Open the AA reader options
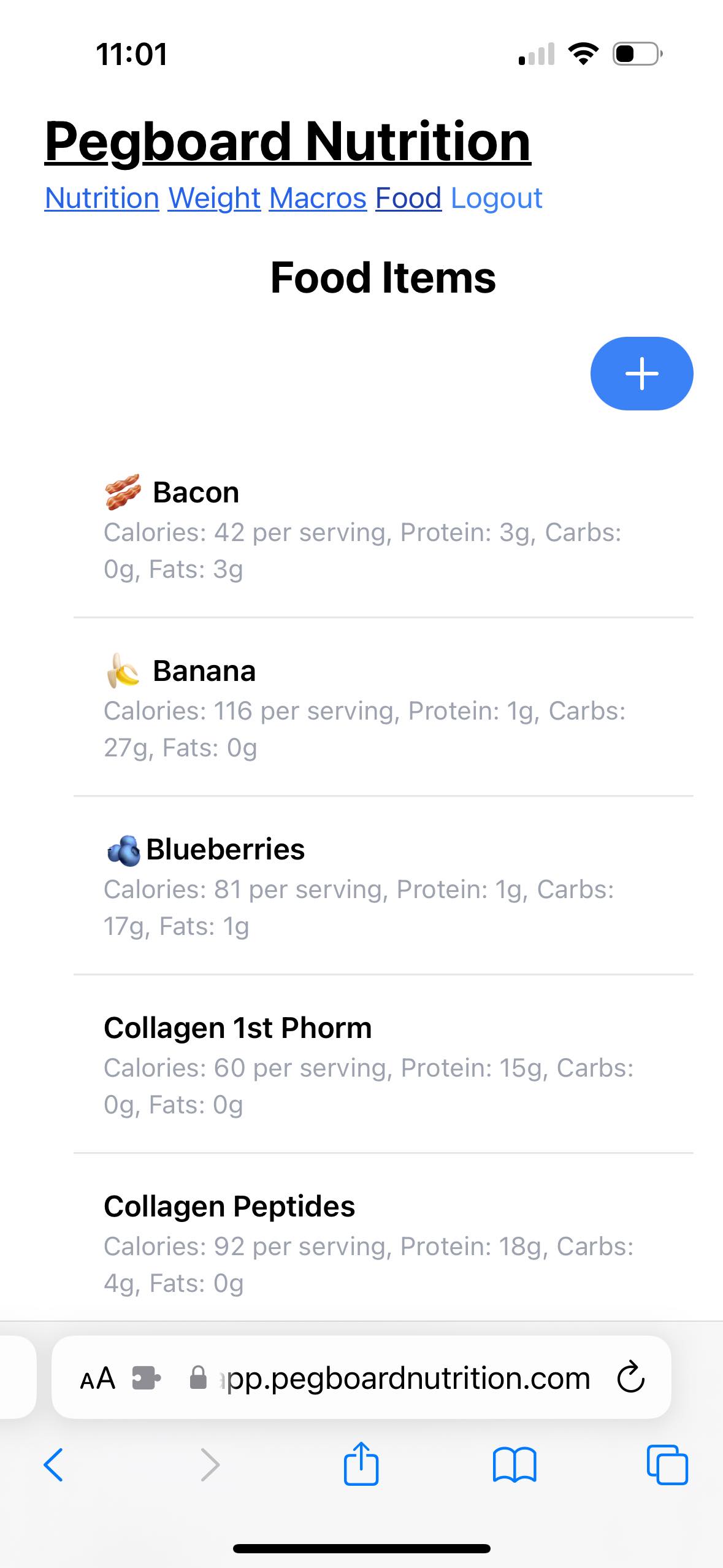The image size is (723, 1568). tap(98, 1378)
